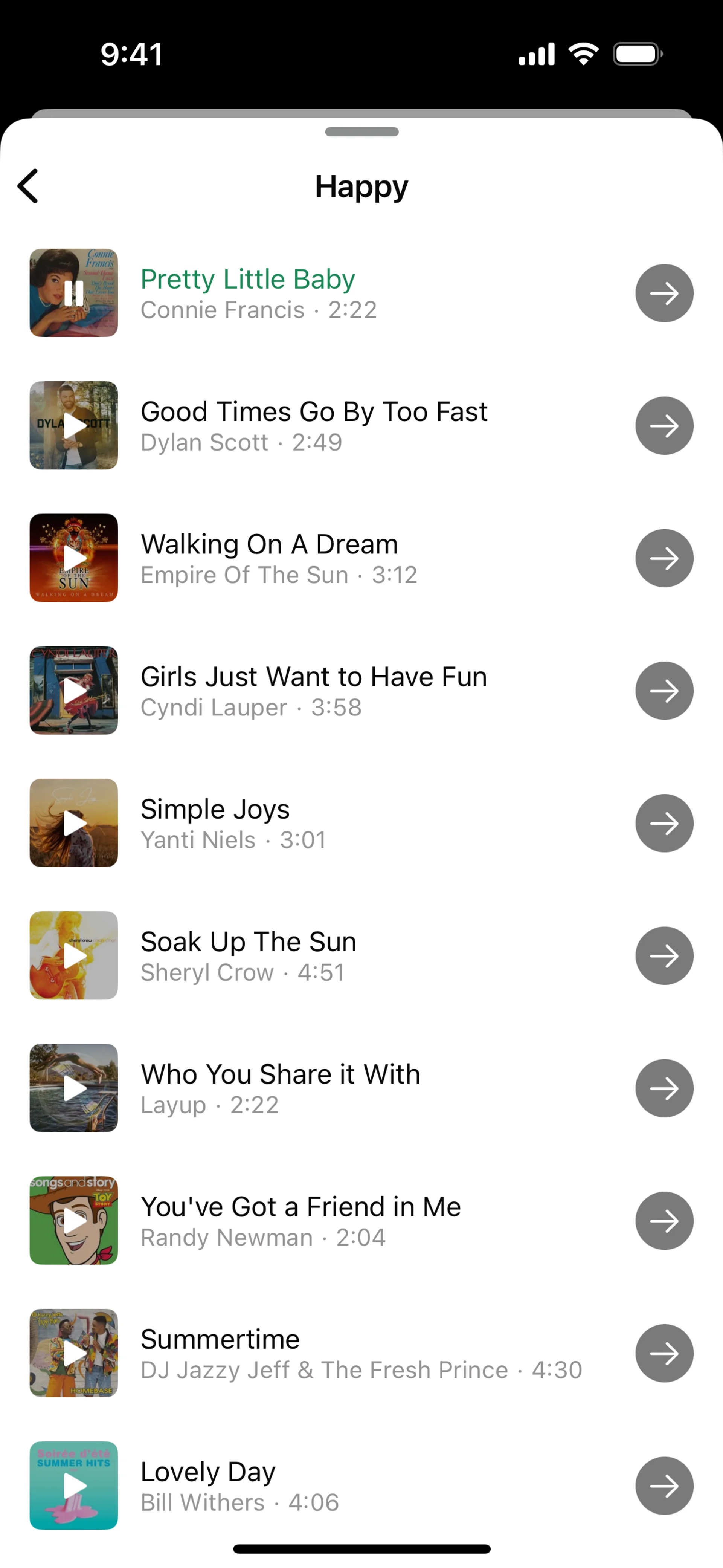Pick Soak Up The Sun with arrow
723x1568 pixels.
pyautogui.click(x=664, y=955)
